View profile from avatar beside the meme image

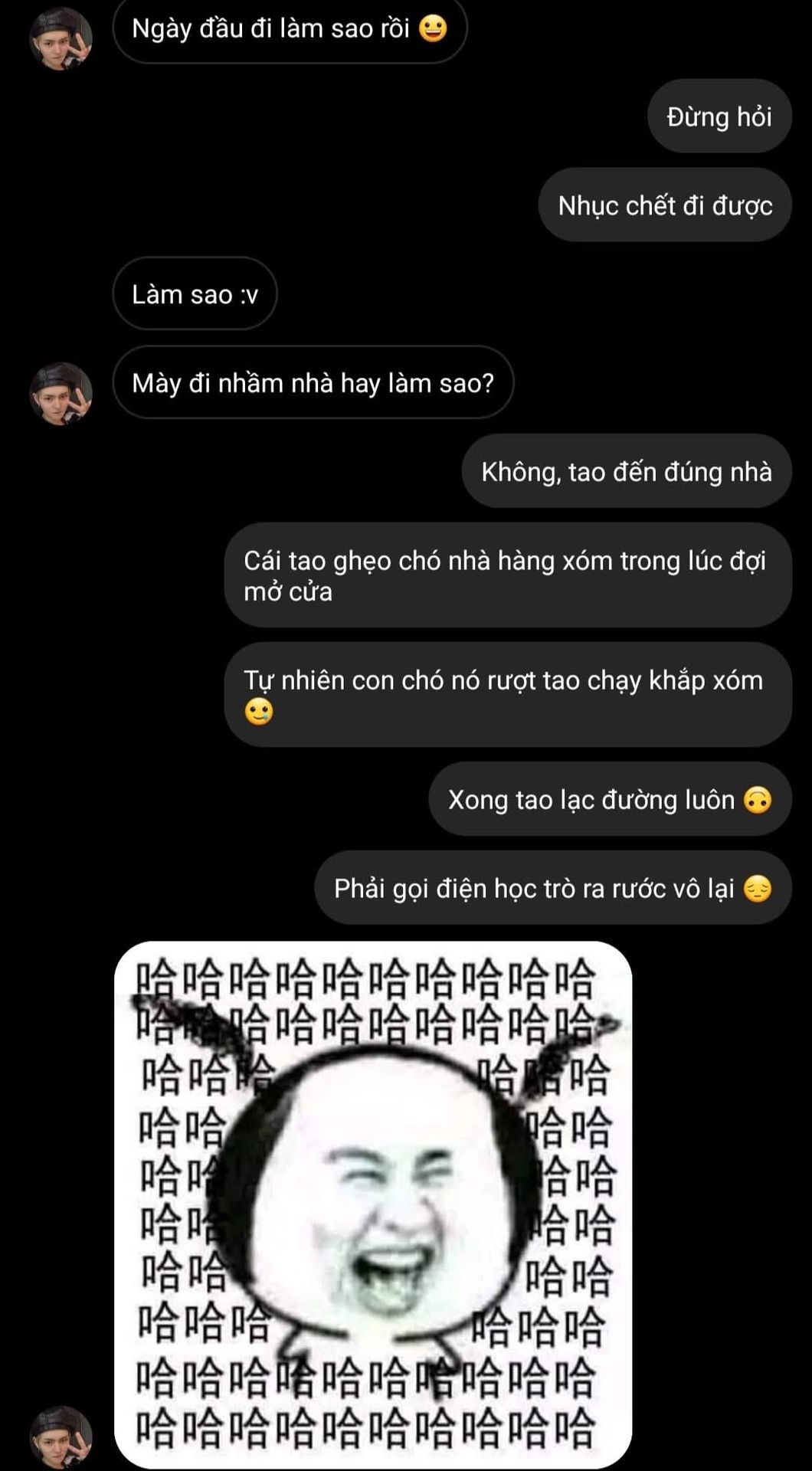[x=61, y=1437]
